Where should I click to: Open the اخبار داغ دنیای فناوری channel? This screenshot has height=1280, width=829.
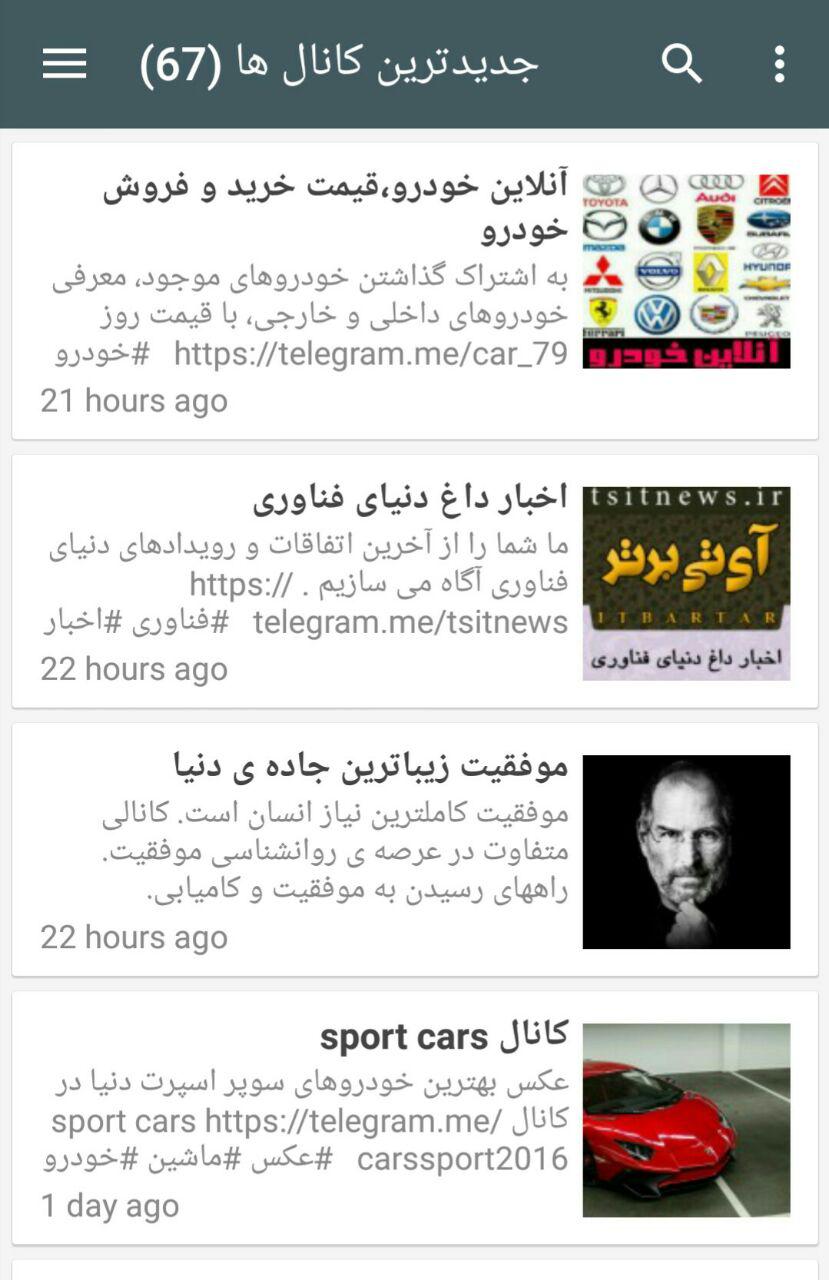point(414,581)
